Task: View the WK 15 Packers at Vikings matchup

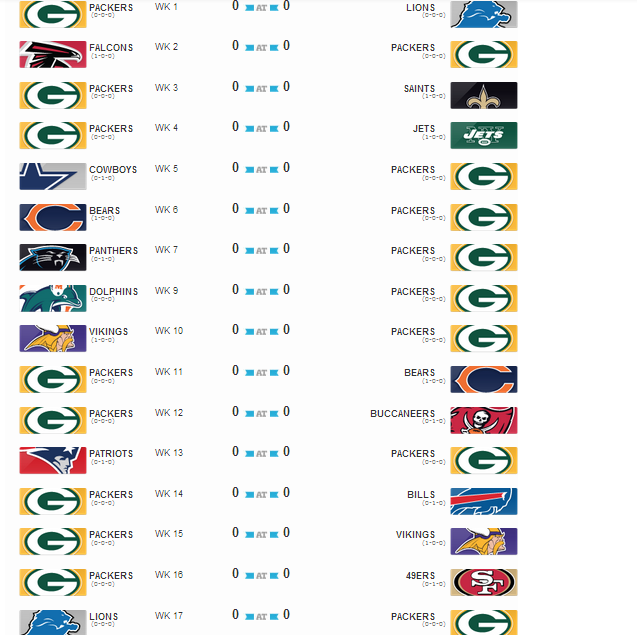Action: 261,533
